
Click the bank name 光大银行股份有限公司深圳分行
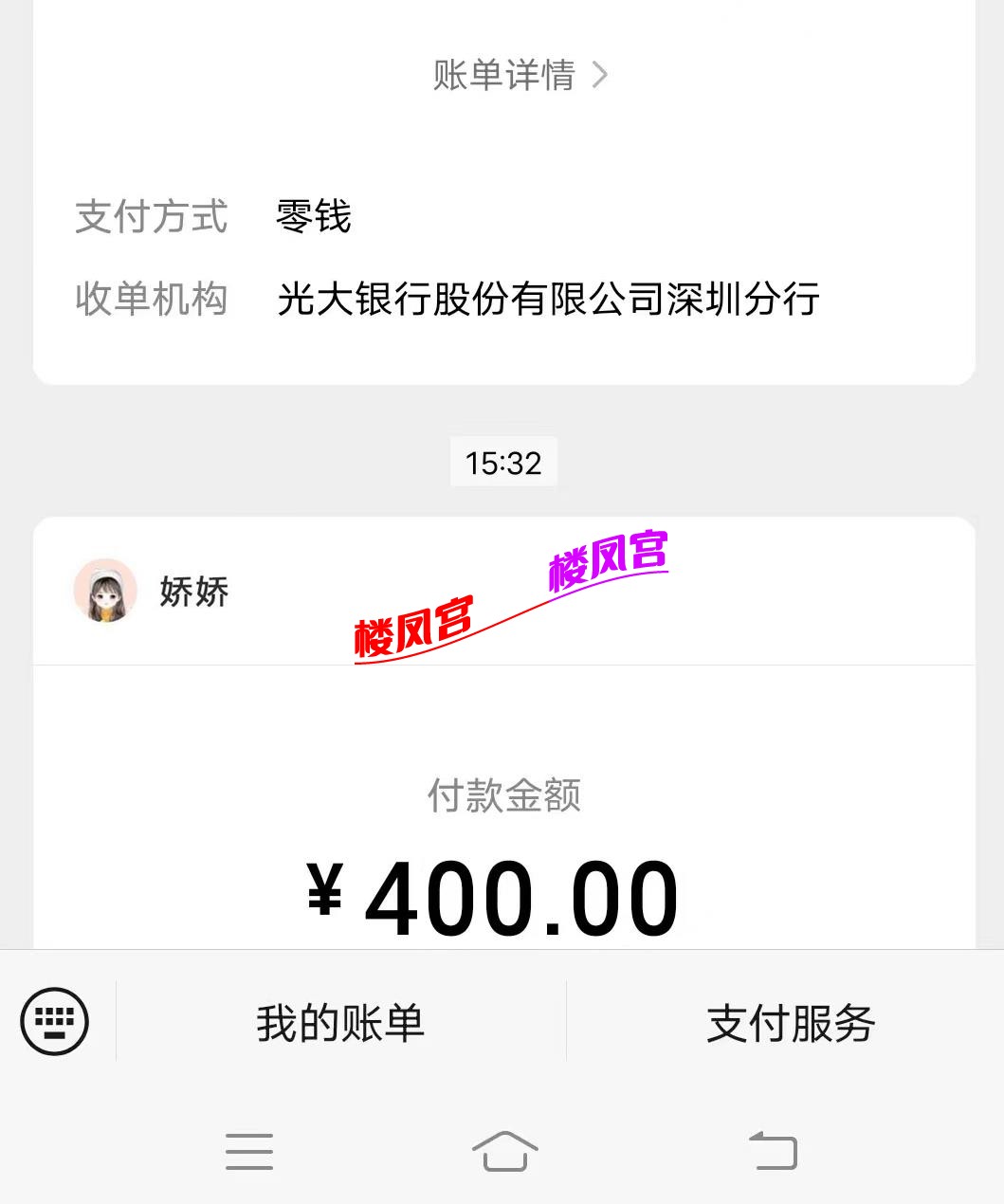click(x=550, y=299)
